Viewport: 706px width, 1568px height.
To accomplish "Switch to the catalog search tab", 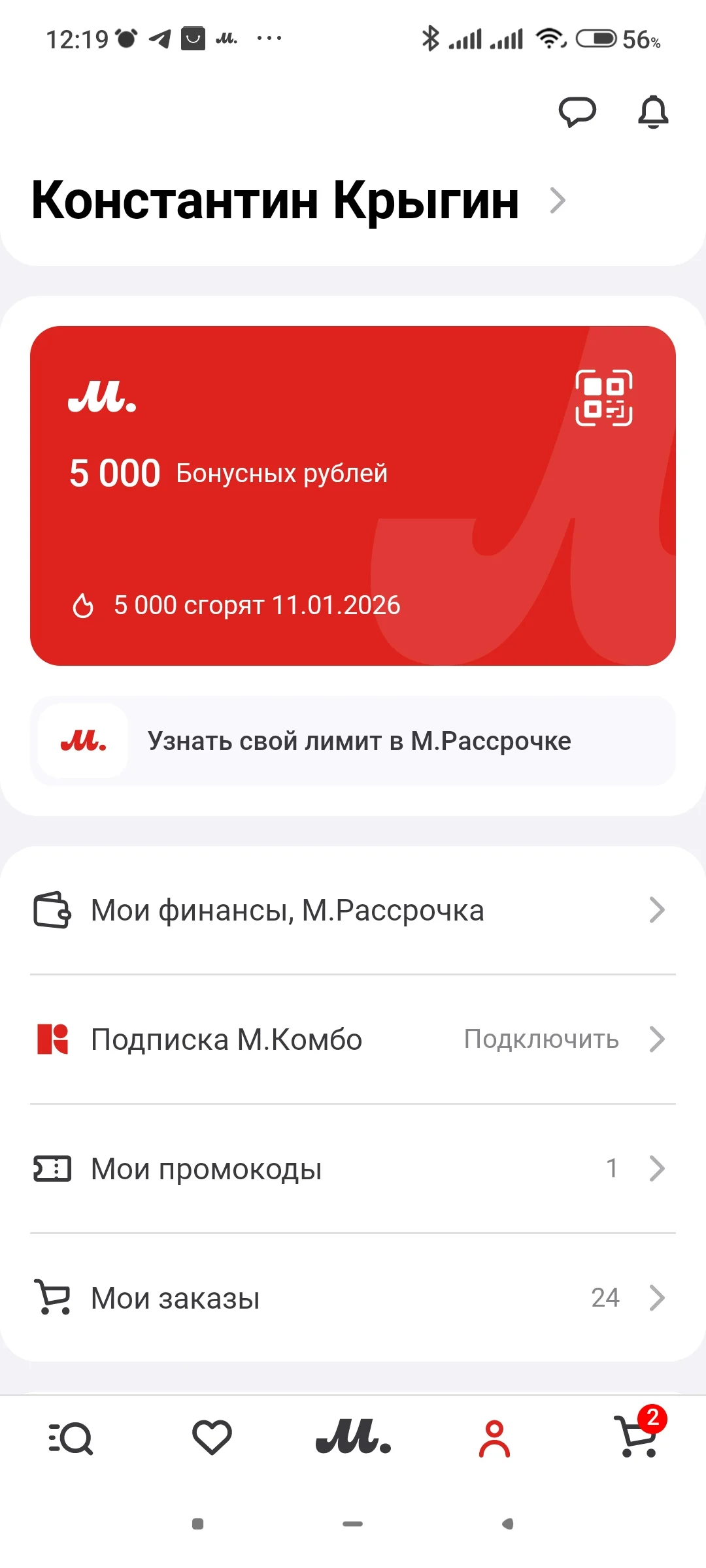I will coord(71,1439).
